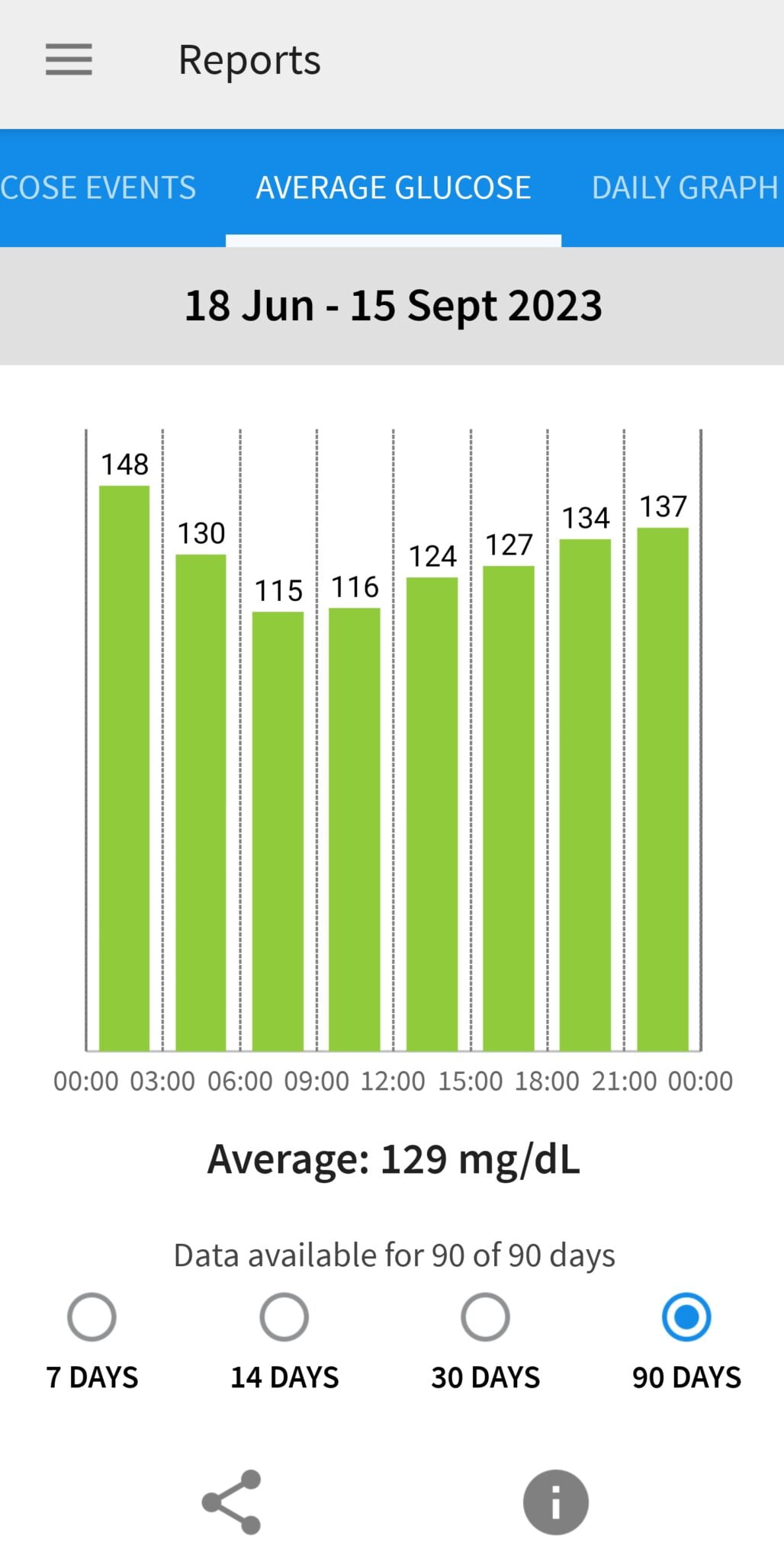Open the hamburger navigation menu
Viewport: 784px width, 1562px height.
(69, 59)
